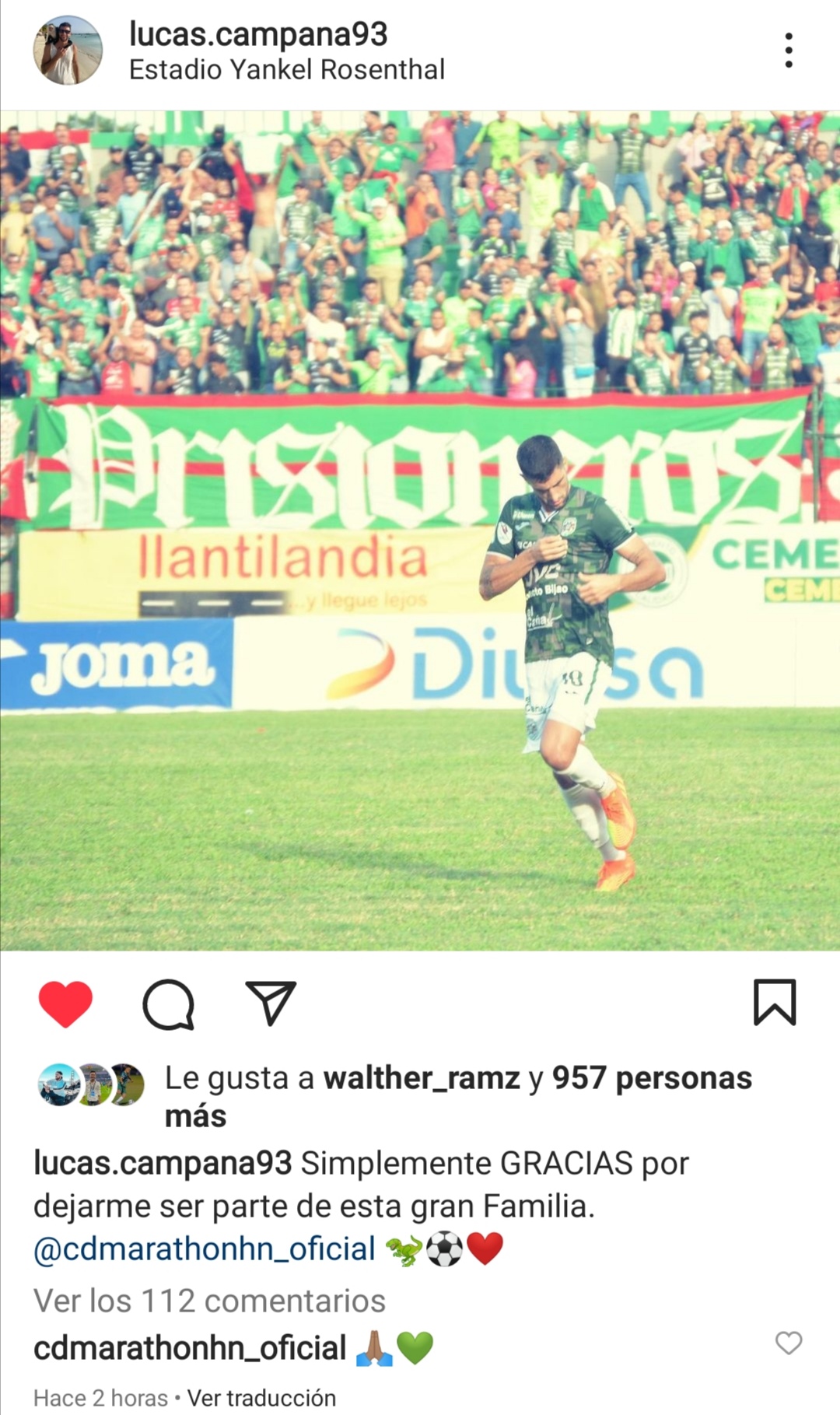Tap the lucas.campana93 username in the header
Viewport: 840px width, 1415px height.
(x=258, y=34)
